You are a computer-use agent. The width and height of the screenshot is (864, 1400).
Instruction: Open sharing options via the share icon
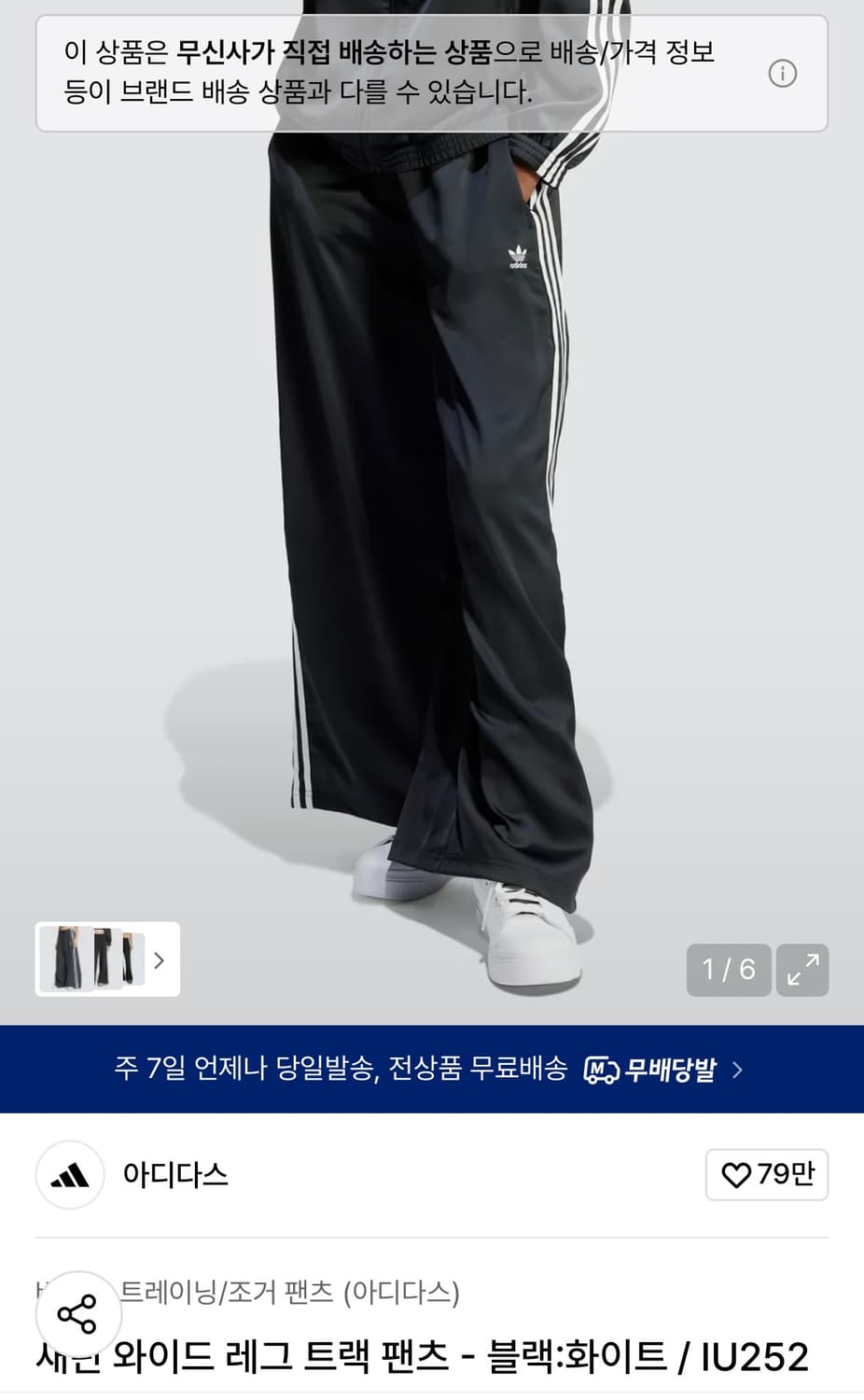[78, 1314]
